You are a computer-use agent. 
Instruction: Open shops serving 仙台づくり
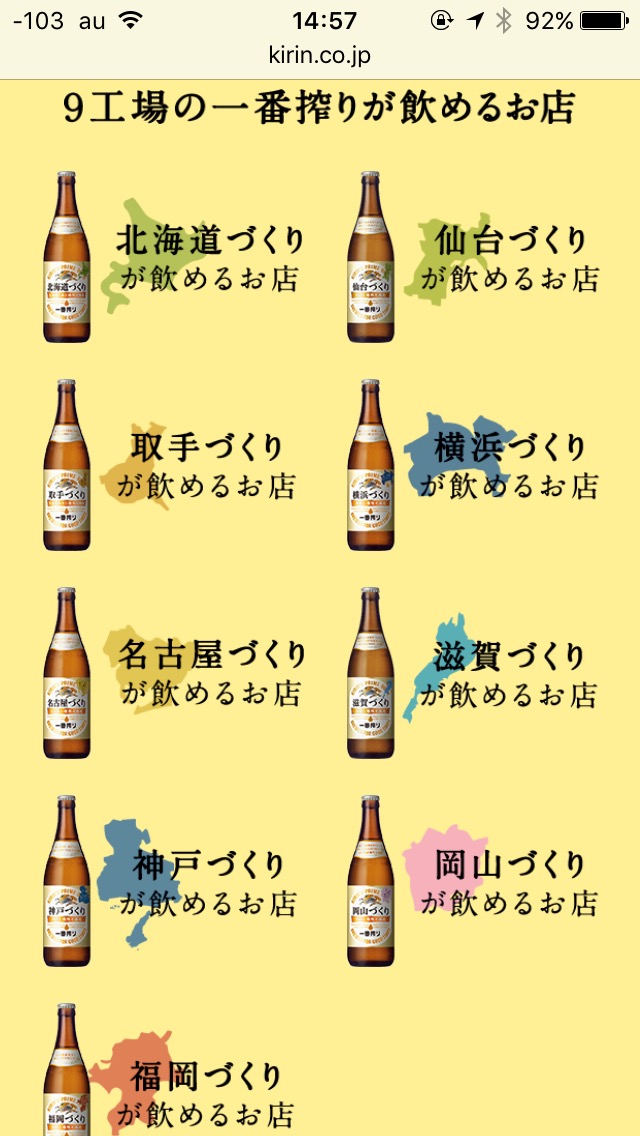(473, 256)
